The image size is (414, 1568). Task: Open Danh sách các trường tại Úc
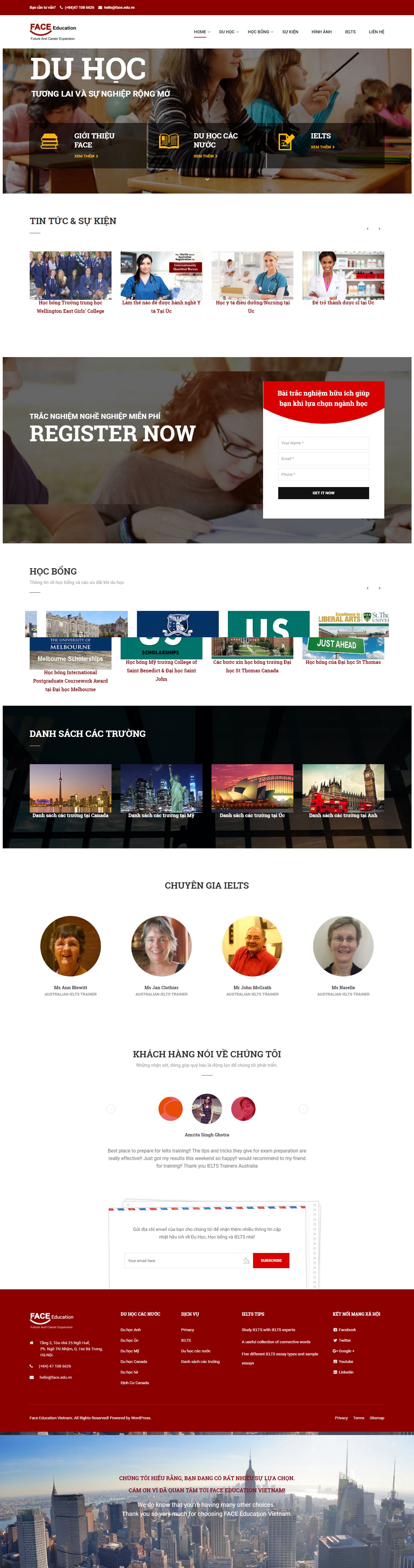(x=252, y=815)
